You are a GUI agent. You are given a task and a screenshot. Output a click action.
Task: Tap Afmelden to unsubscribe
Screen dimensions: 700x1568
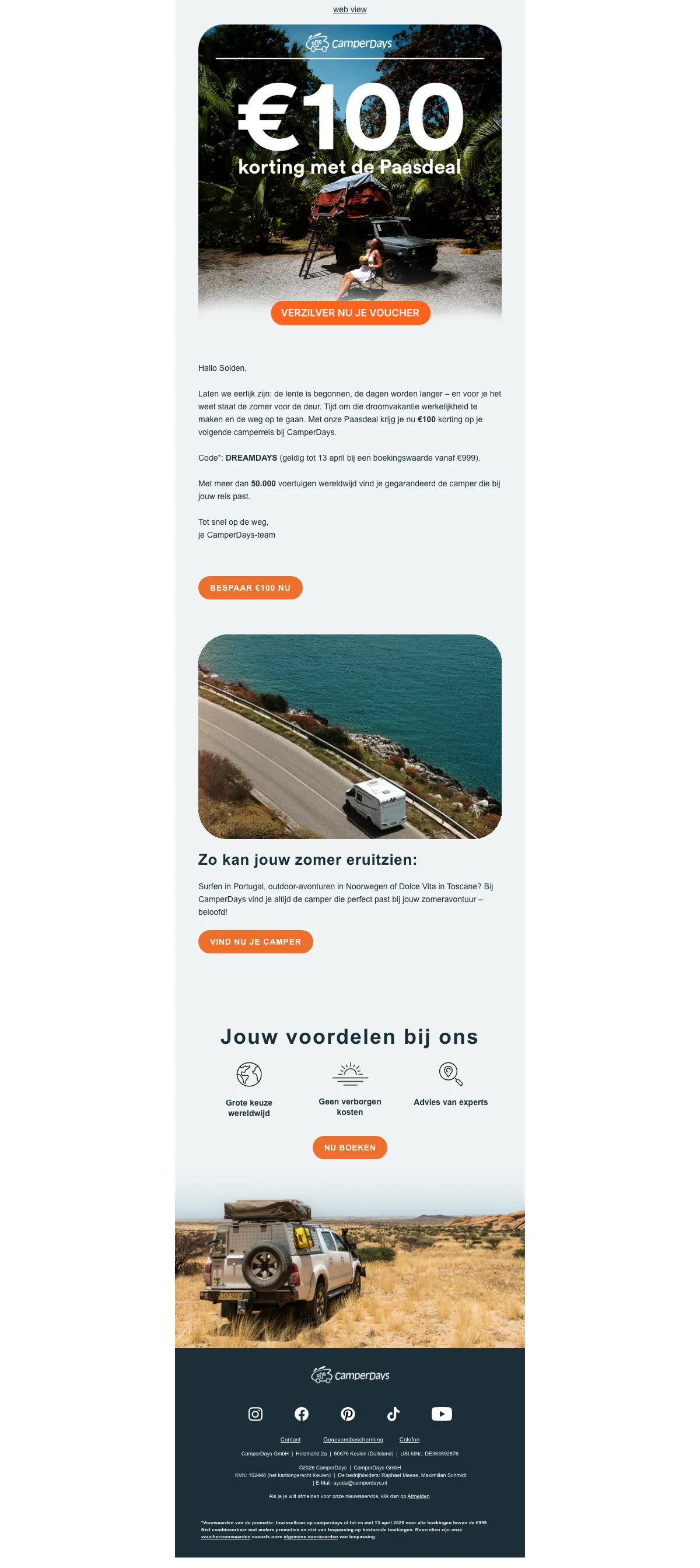(418, 1496)
